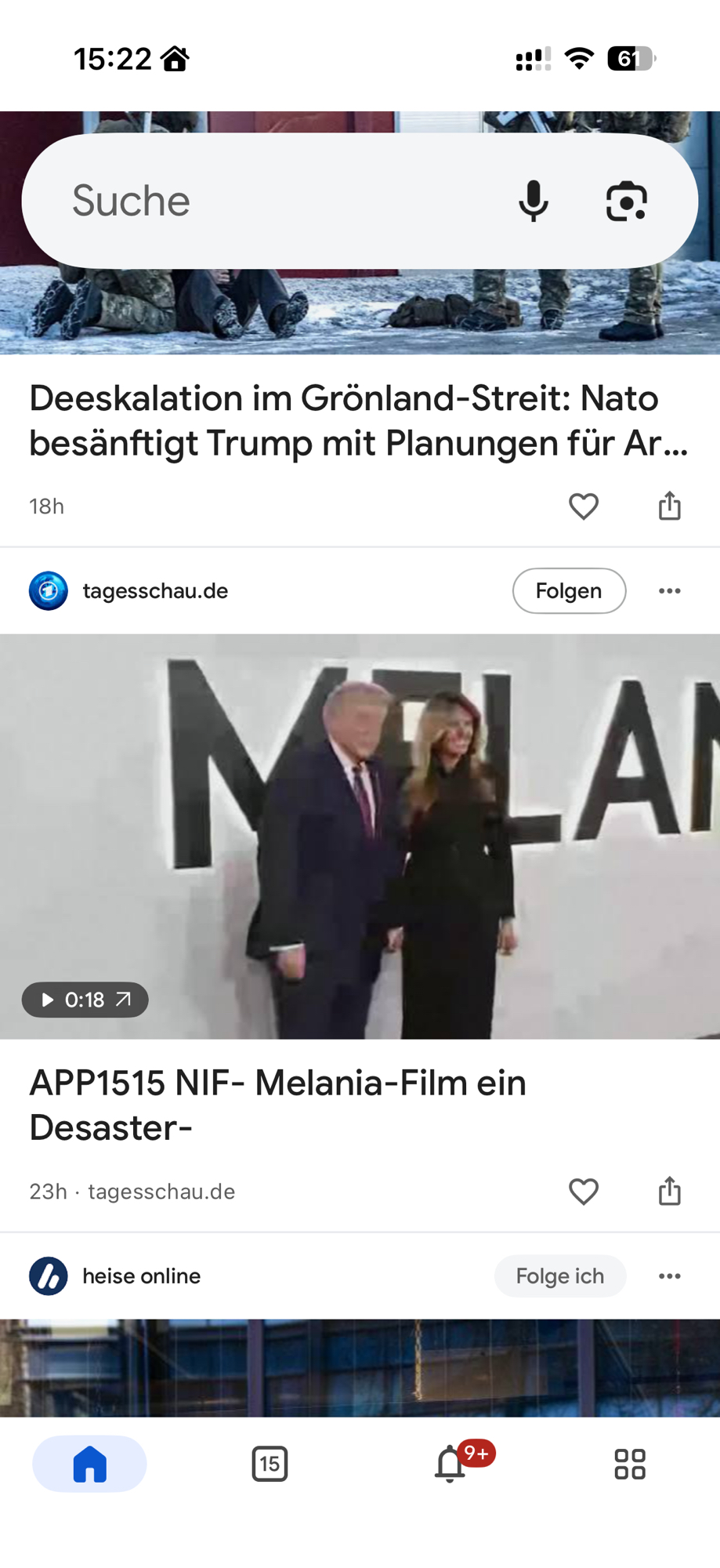
Task: Open overflow menu for tagesschau.de card
Action: 670,590
